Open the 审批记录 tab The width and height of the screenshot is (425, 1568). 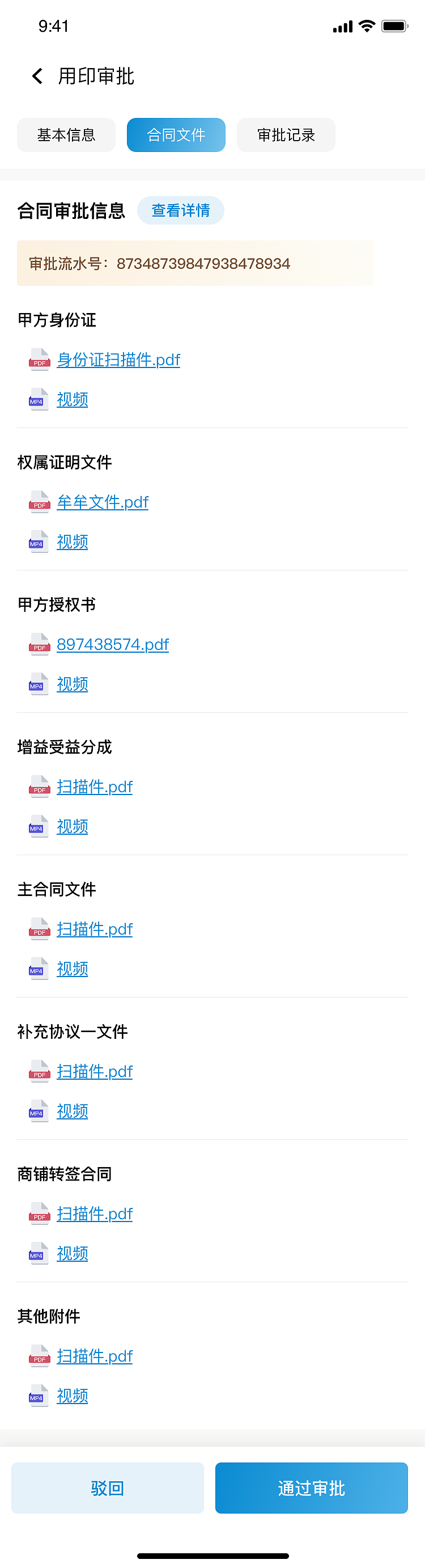pyautogui.click(x=286, y=134)
